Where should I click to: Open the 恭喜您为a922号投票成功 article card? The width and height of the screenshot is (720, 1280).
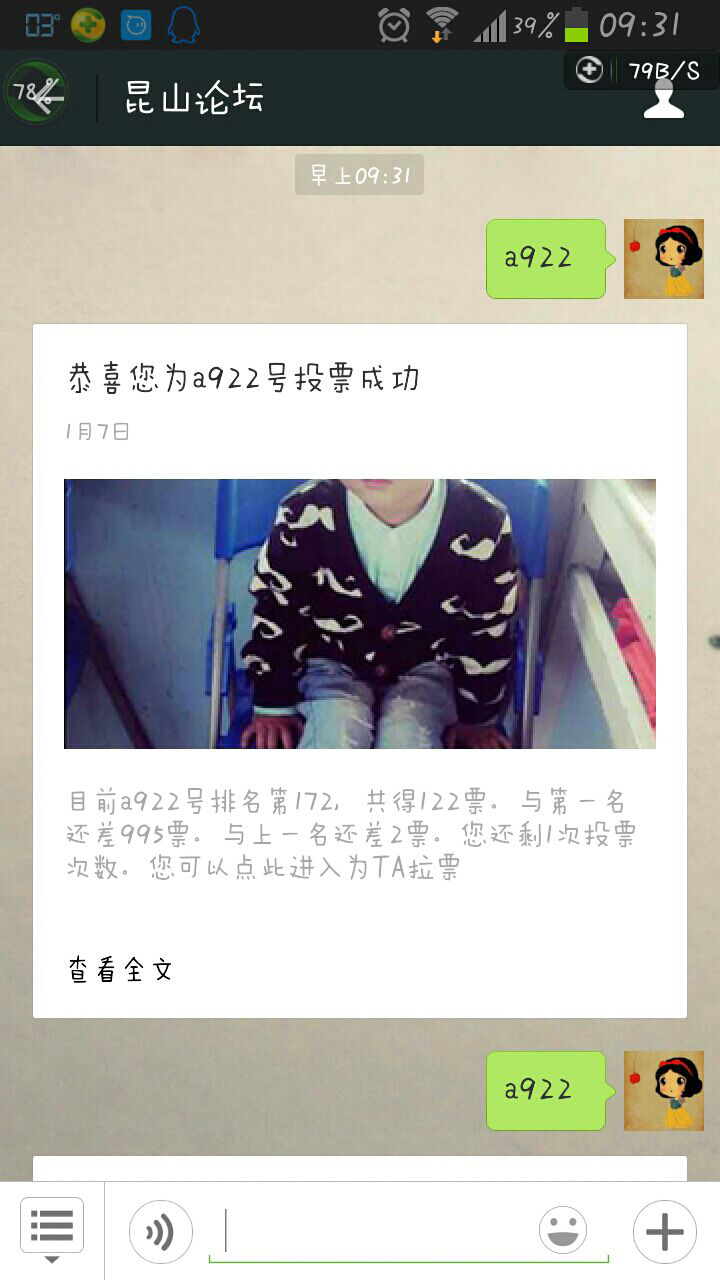click(360, 670)
